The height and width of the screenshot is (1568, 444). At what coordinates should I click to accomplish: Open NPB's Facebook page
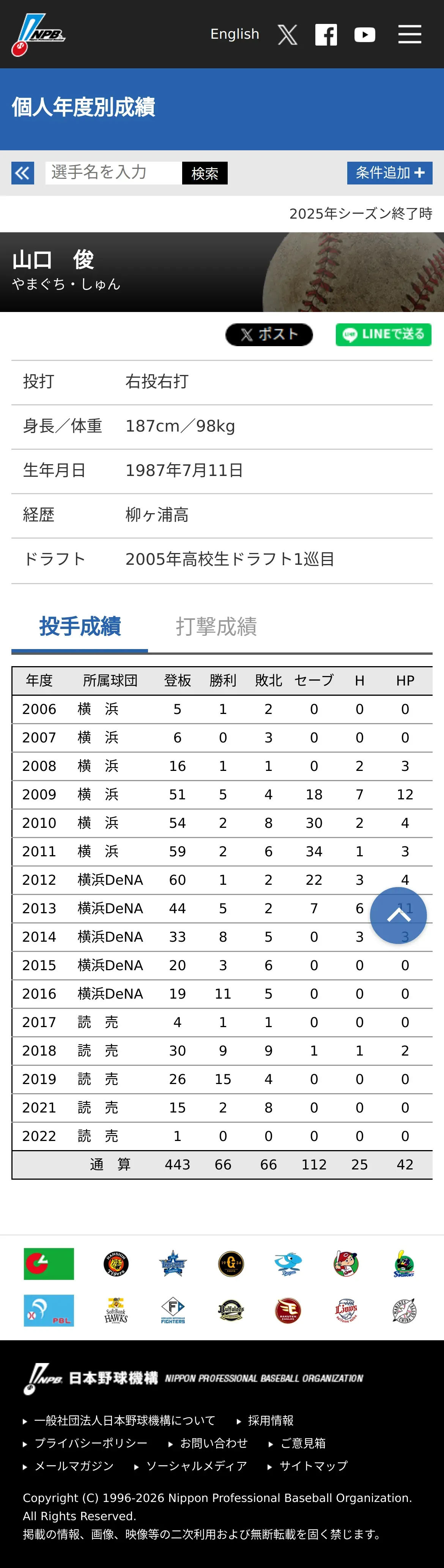point(326,35)
